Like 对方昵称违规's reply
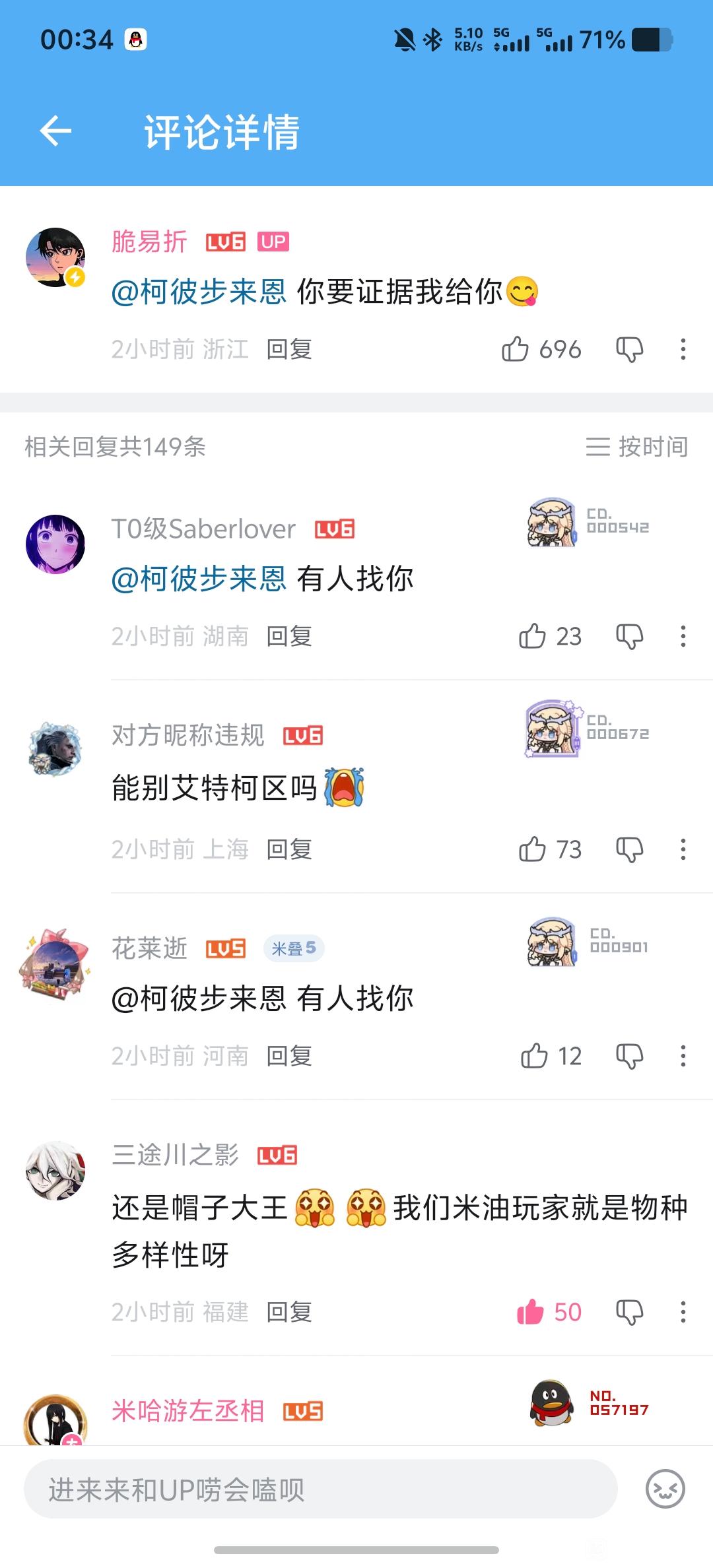 click(532, 849)
